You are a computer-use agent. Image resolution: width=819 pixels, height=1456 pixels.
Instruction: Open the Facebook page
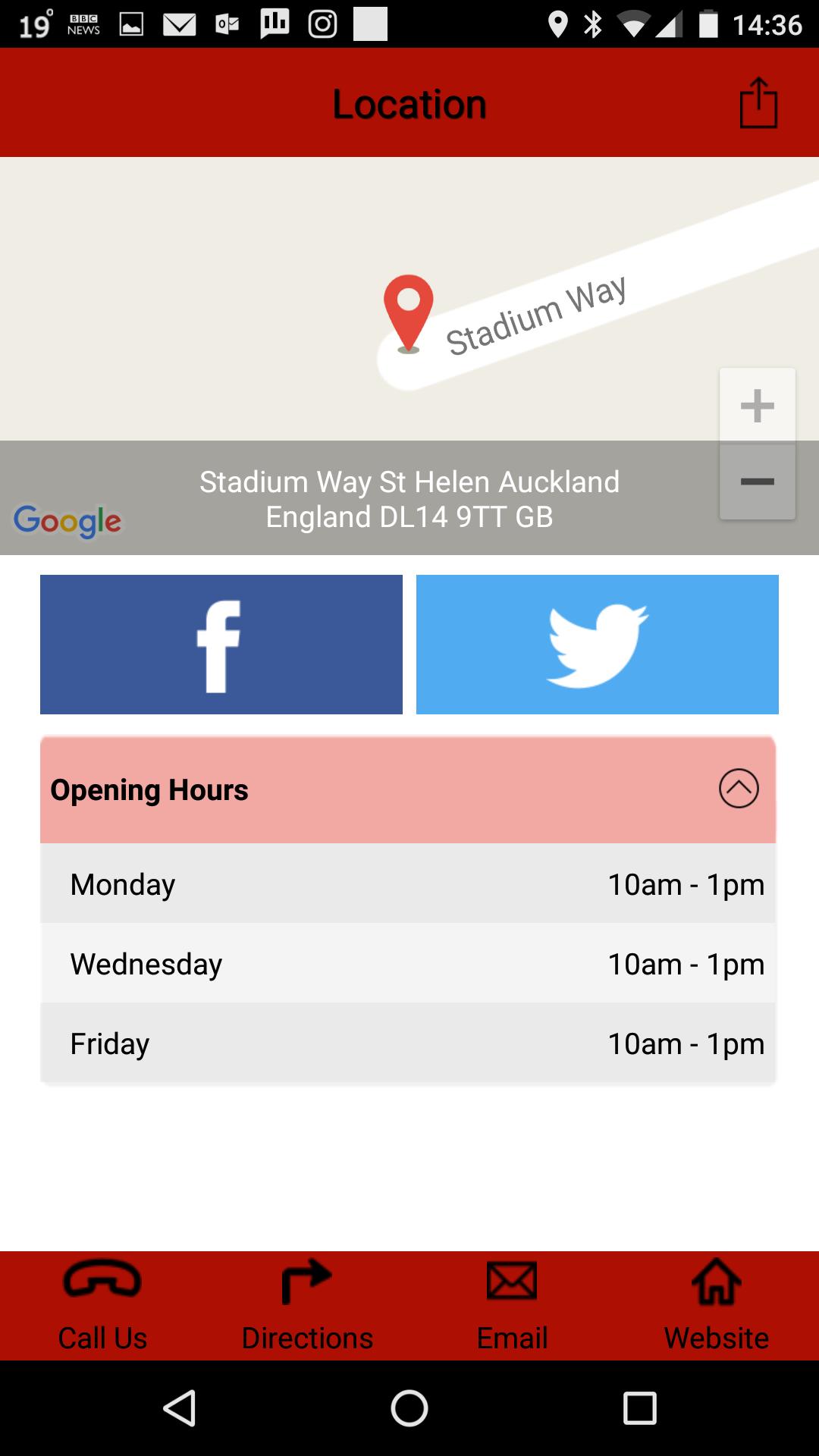coord(221,645)
